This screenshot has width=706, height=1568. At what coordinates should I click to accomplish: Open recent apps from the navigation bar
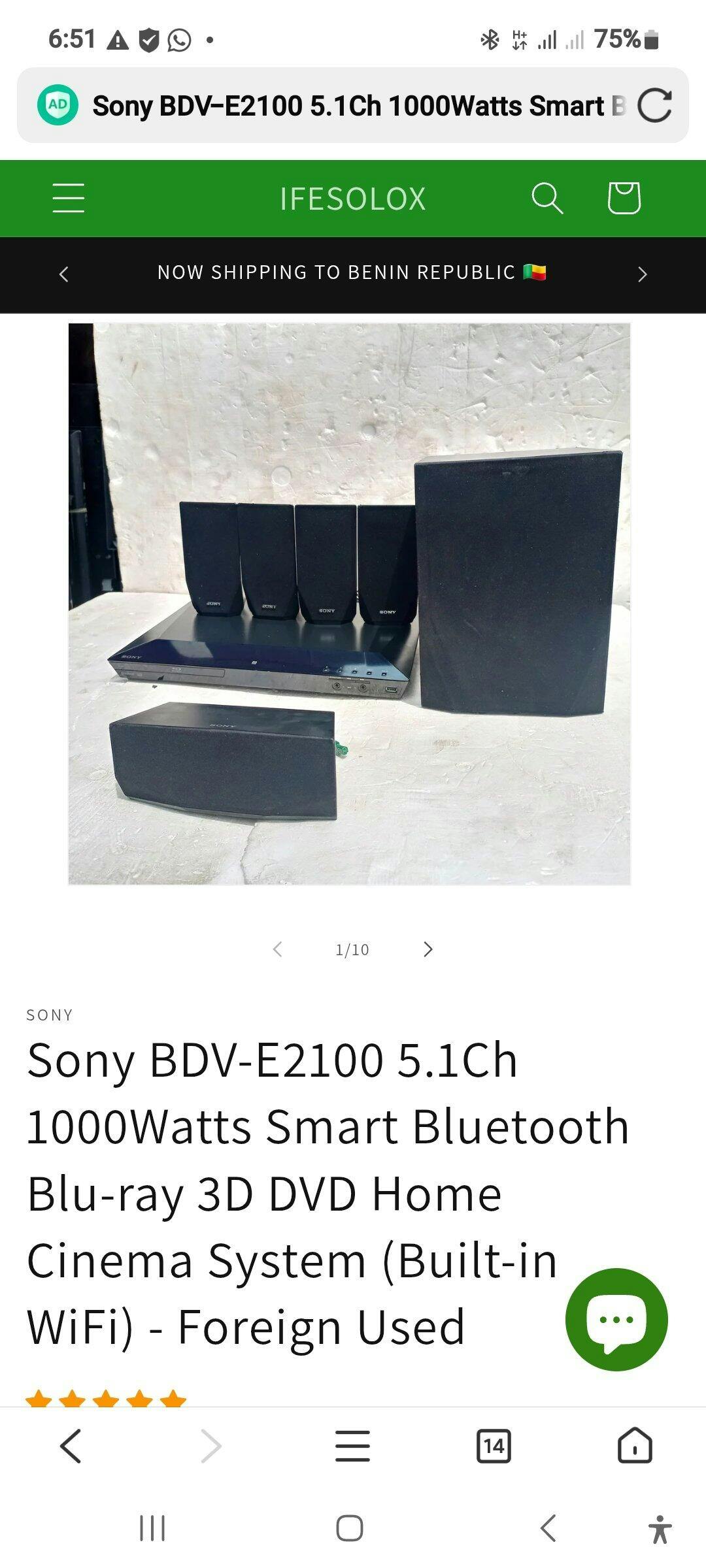point(152,1528)
